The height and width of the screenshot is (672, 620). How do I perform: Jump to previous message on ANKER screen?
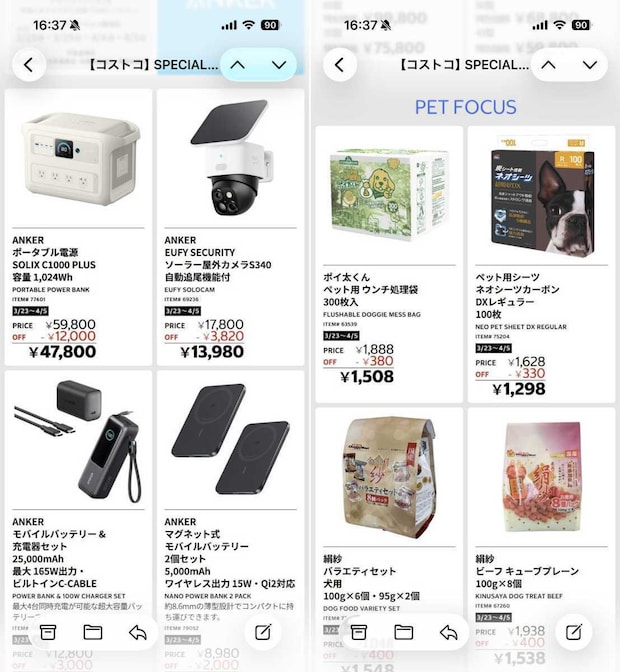point(237,65)
